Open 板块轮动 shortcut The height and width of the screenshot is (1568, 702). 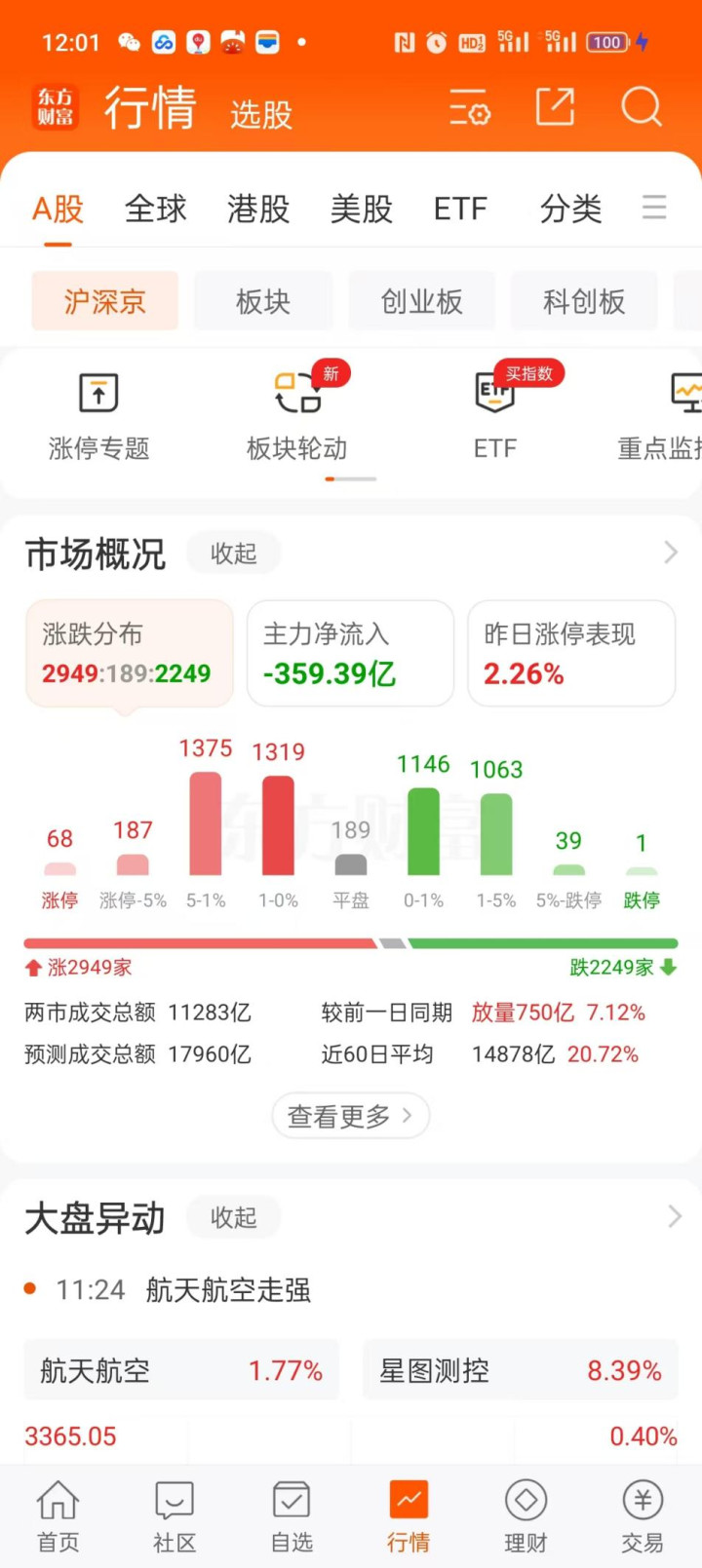(297, 417)
